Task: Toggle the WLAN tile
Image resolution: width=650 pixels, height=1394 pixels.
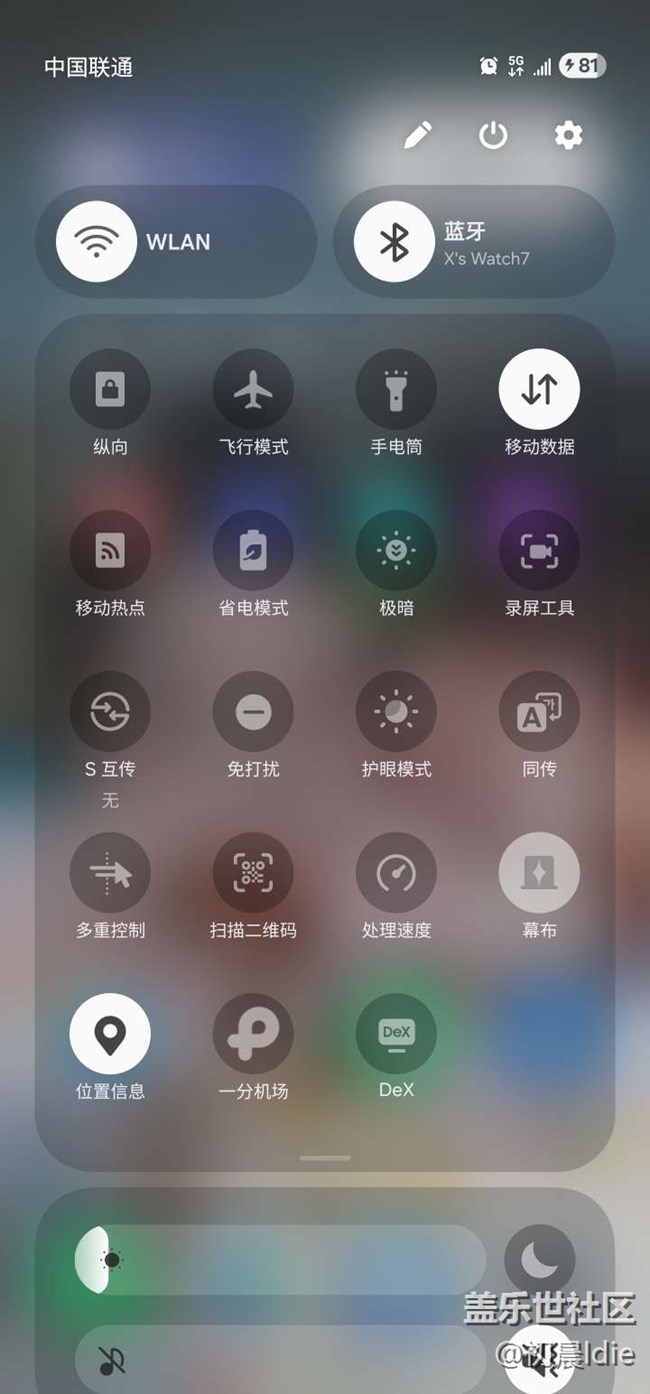Action: [97, 241]
